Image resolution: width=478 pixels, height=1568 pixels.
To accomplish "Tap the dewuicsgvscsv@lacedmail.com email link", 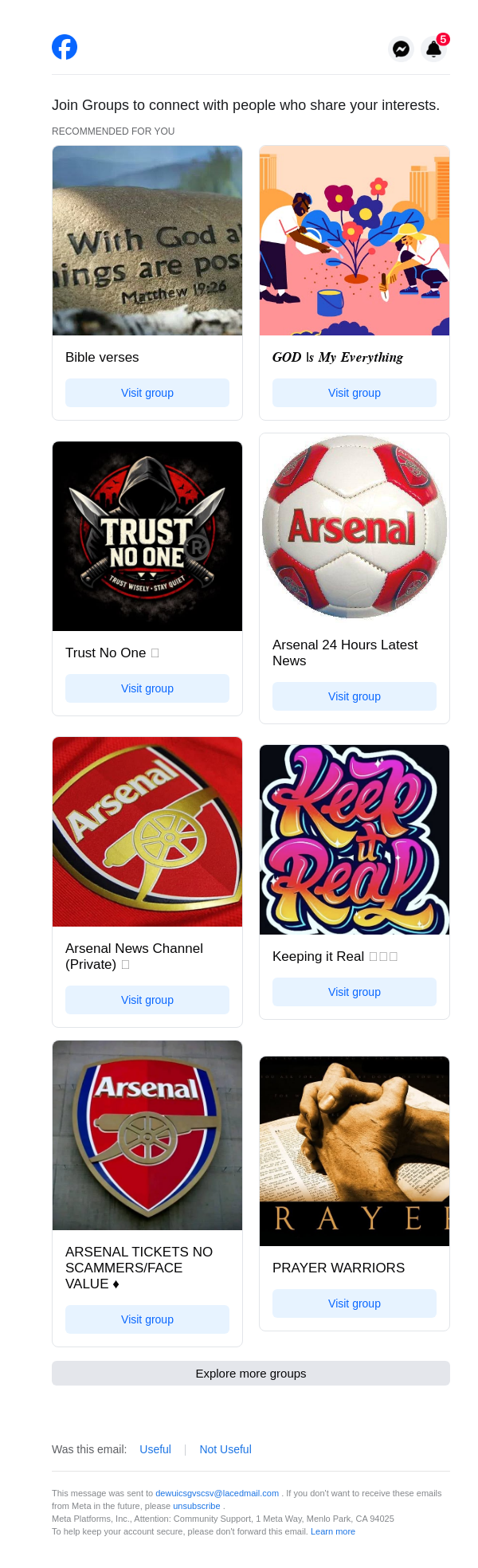I will pos(217,1493).
